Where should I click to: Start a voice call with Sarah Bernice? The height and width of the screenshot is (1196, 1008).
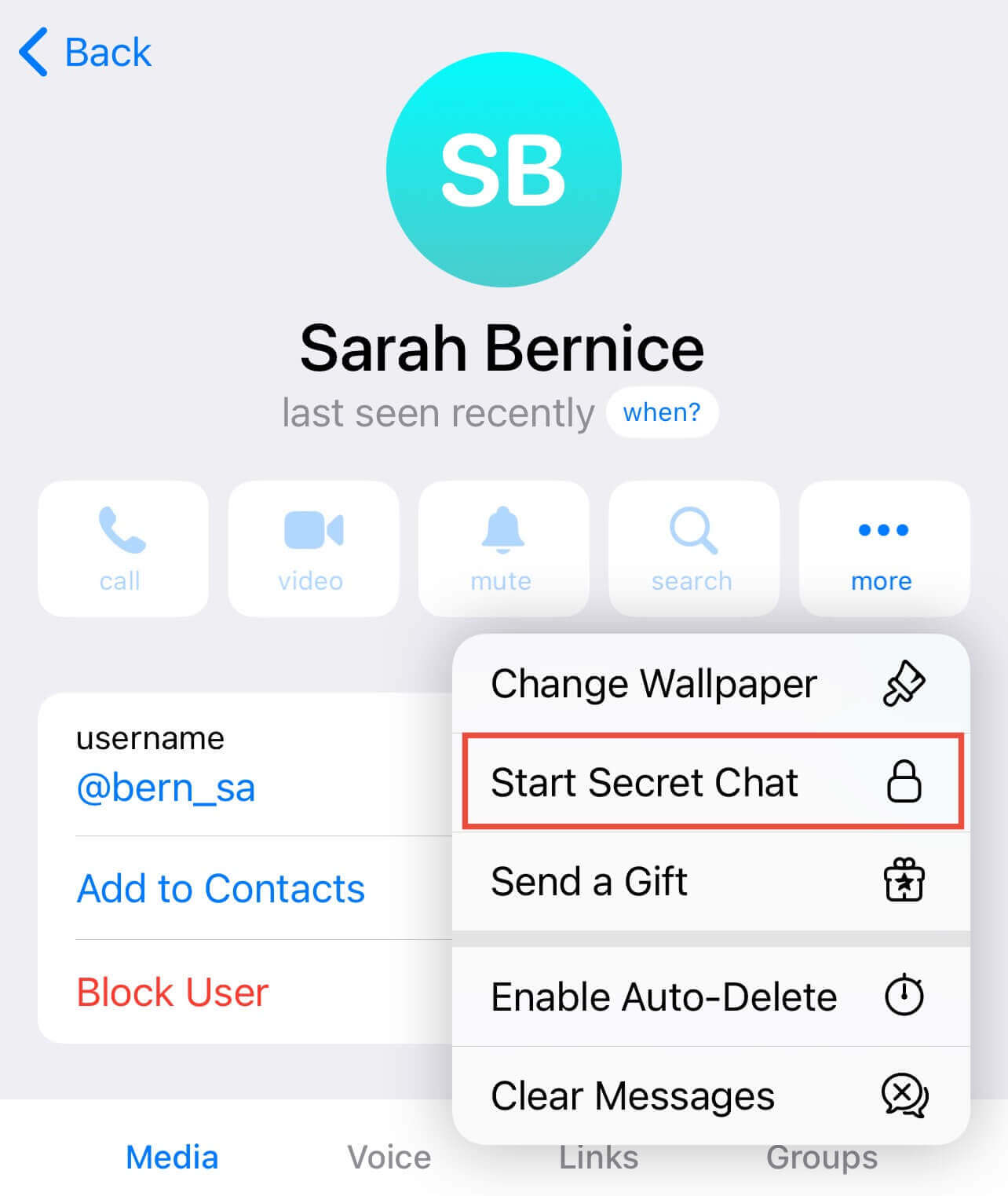(x=122, y=548)
